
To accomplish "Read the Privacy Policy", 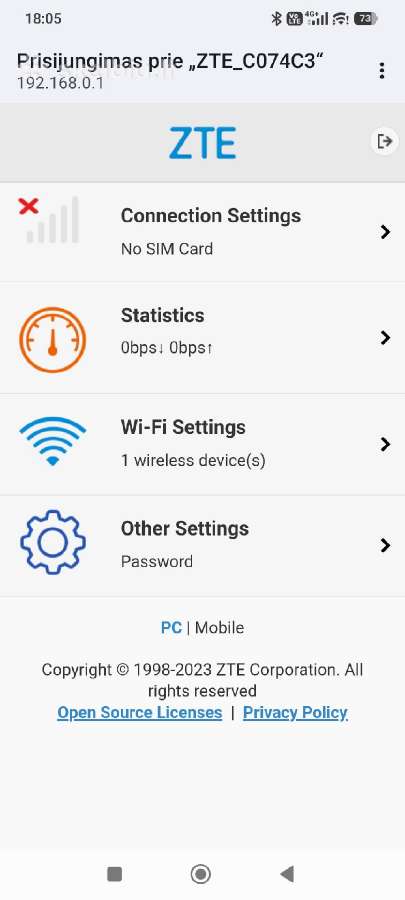I will (295, 712).
